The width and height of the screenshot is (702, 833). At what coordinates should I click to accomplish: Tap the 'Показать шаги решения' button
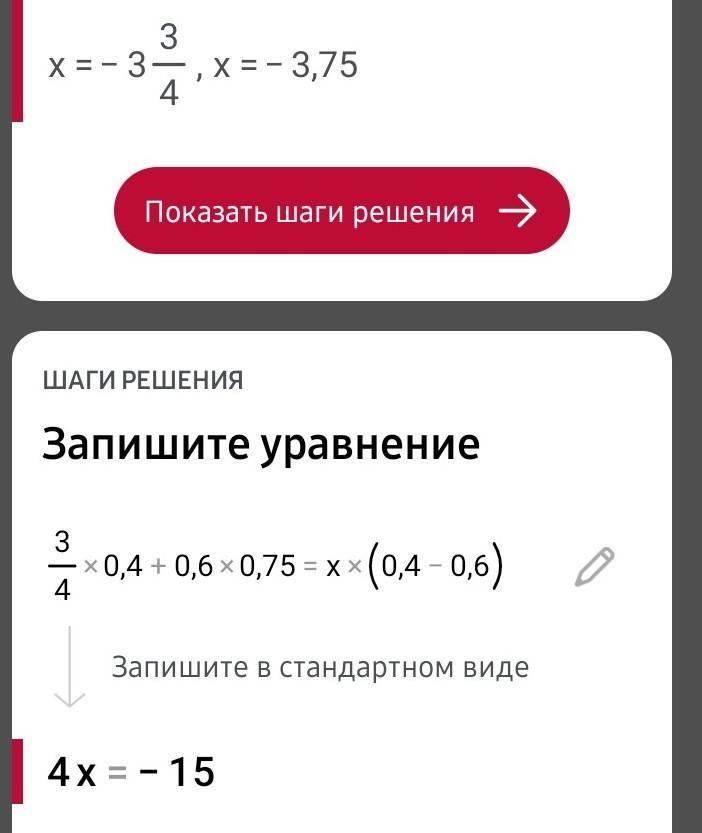point(341,211)
